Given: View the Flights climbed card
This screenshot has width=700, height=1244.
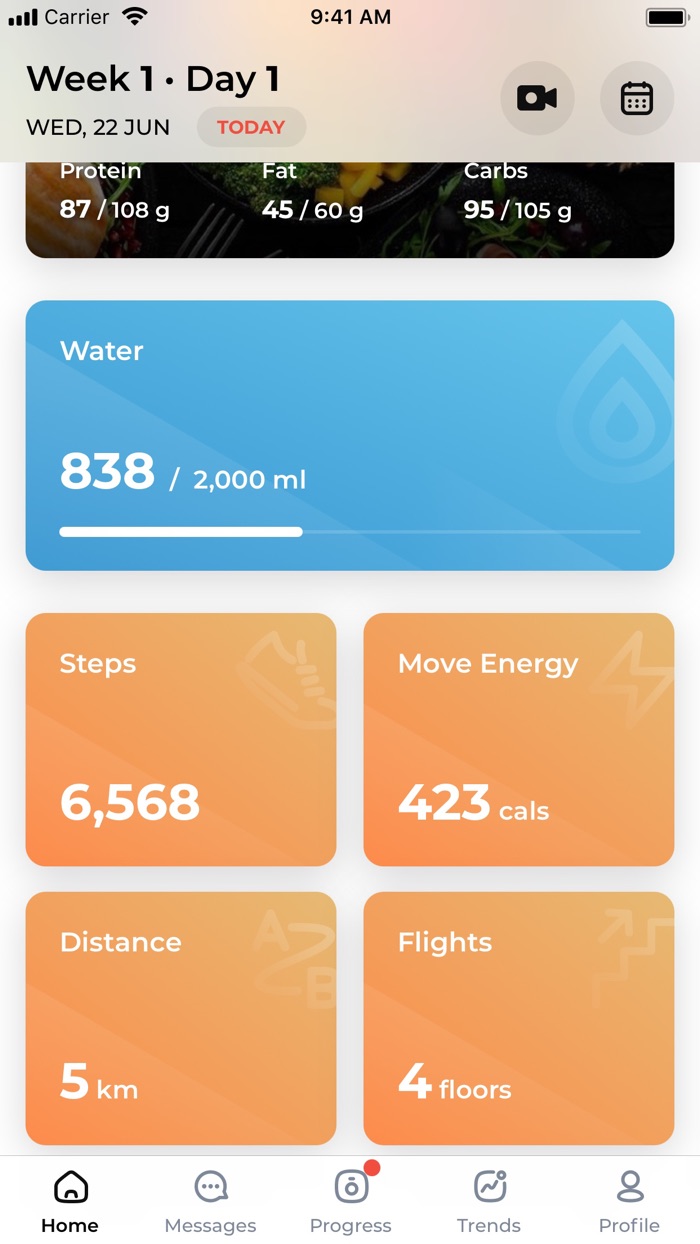Looking at the screenshot, I should click(x=518, y=1018).
